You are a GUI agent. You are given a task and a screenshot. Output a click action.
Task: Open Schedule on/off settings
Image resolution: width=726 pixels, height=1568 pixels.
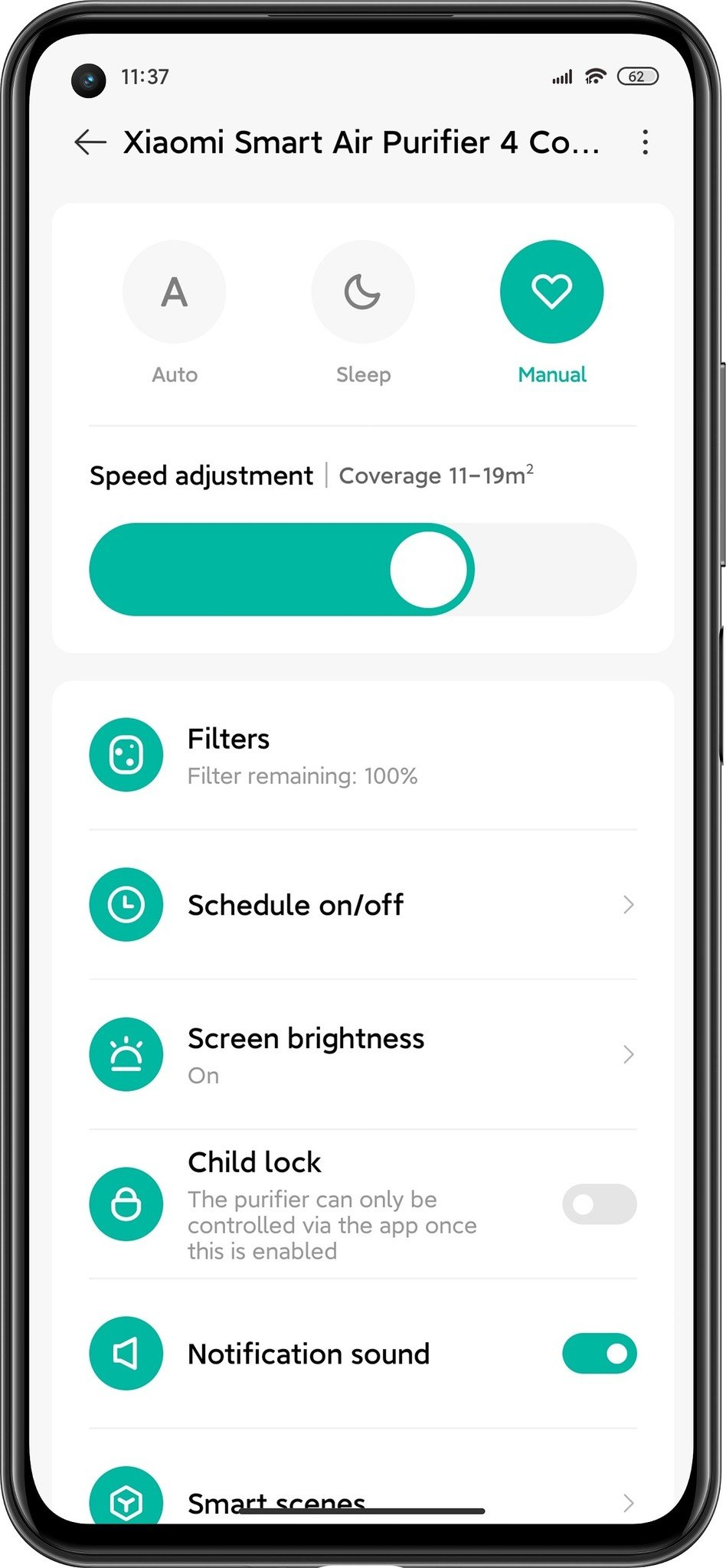pyautogui.click(x=363, y=905)
